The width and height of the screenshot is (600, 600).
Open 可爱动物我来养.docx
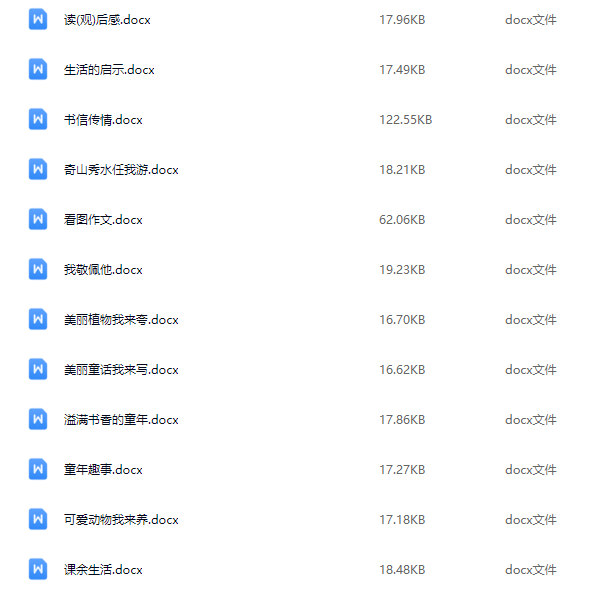(121, 520)
